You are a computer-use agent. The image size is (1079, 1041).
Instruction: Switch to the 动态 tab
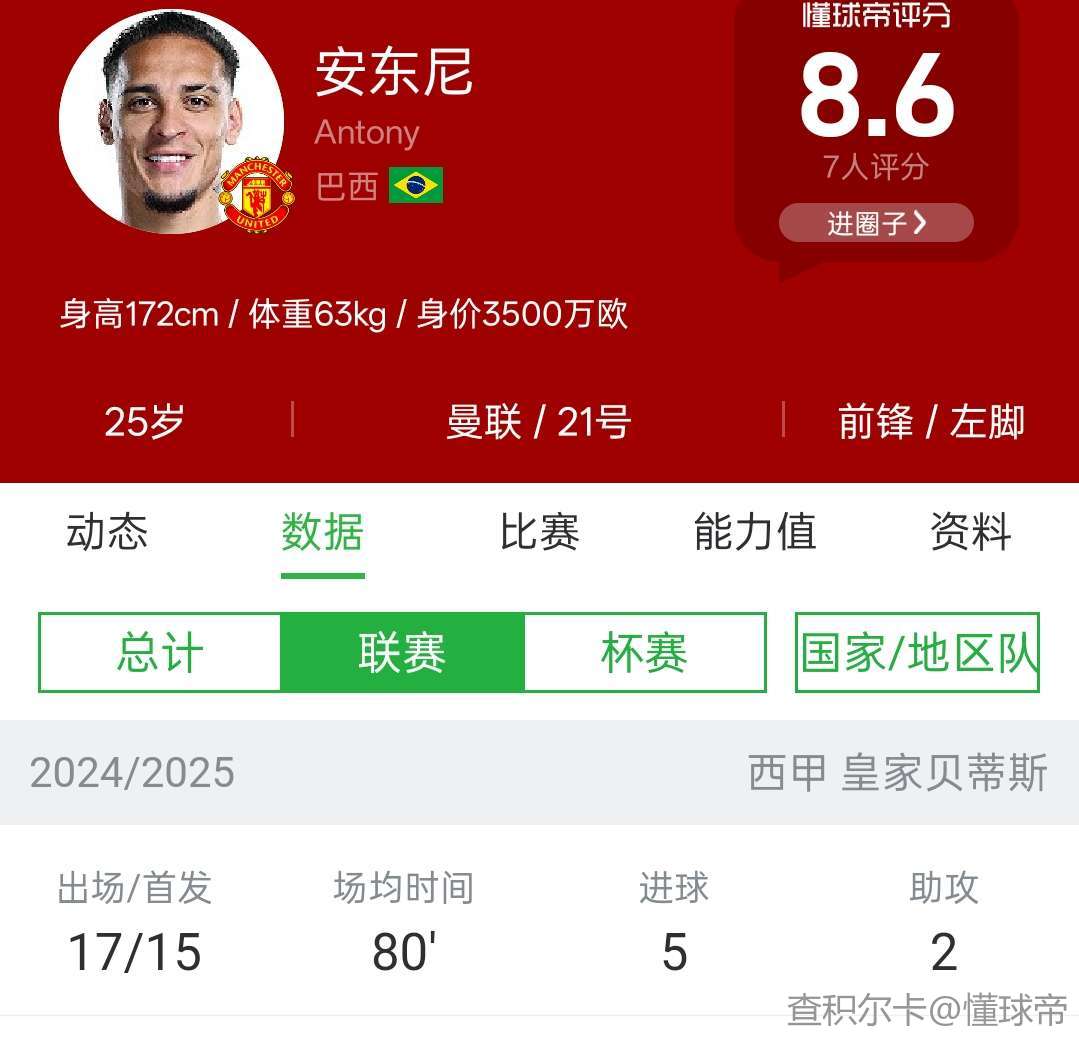(107, 532)
